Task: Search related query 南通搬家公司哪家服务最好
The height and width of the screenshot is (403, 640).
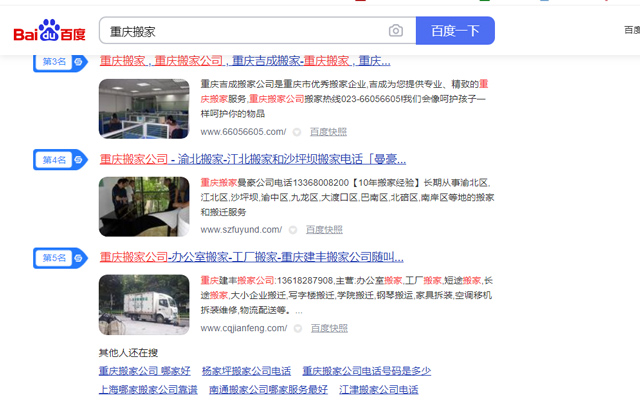Action: [268, 389]
